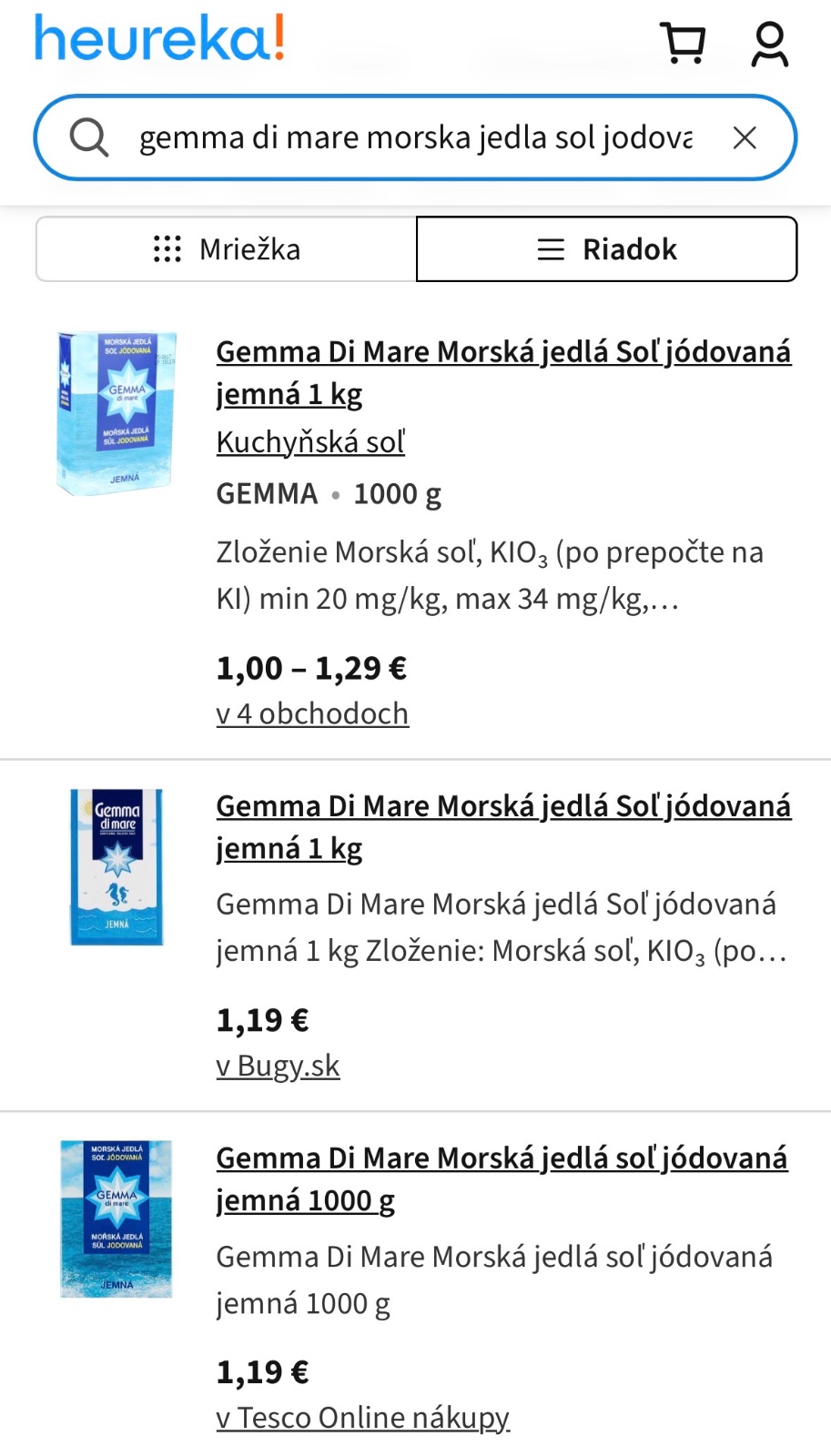View offers in 4 obchodoch
This screenshot has width=831, height=1456.
pos(312,713)
